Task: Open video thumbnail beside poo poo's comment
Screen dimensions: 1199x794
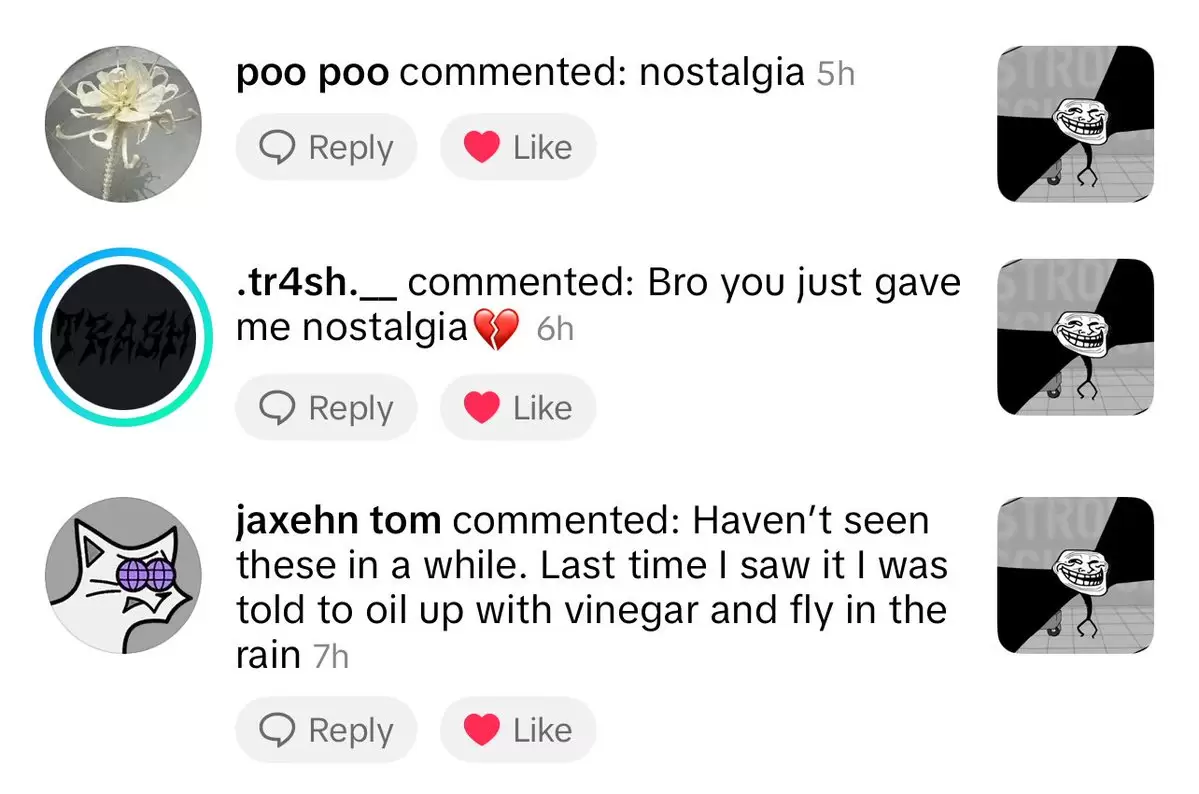Action: click(x=1075, y=123)
